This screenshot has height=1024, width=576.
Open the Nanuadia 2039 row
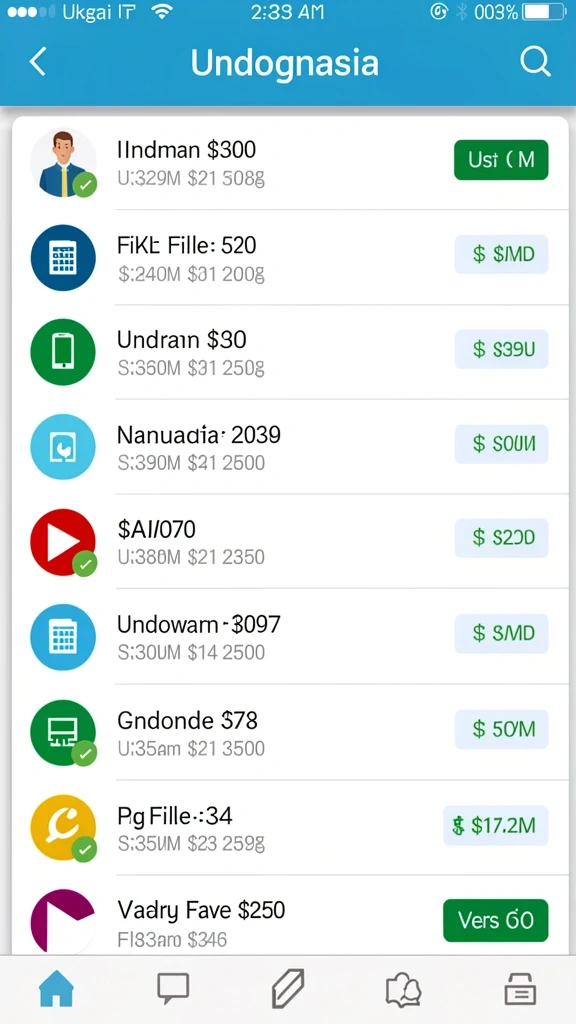(x=290, y=447)
